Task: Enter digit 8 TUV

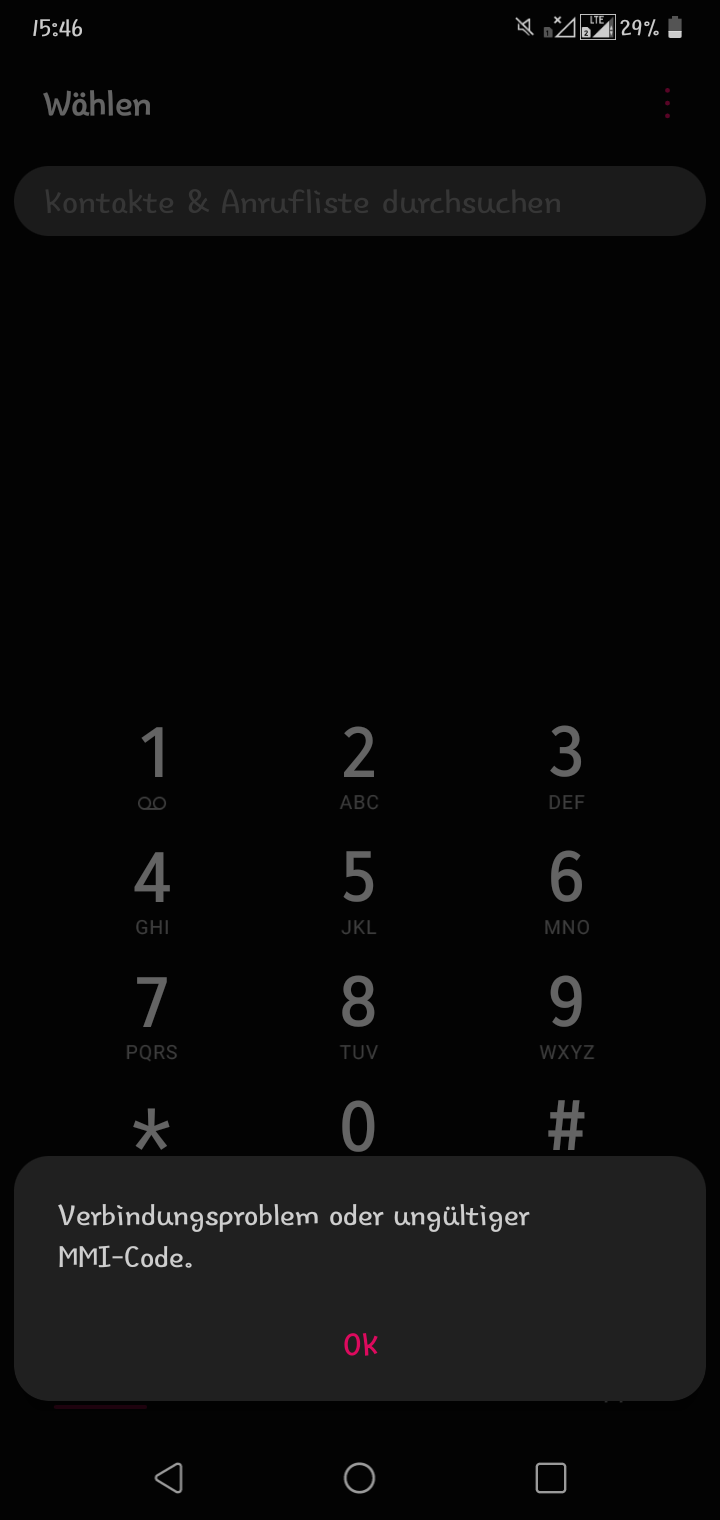Action: [x=359, y=1017]
